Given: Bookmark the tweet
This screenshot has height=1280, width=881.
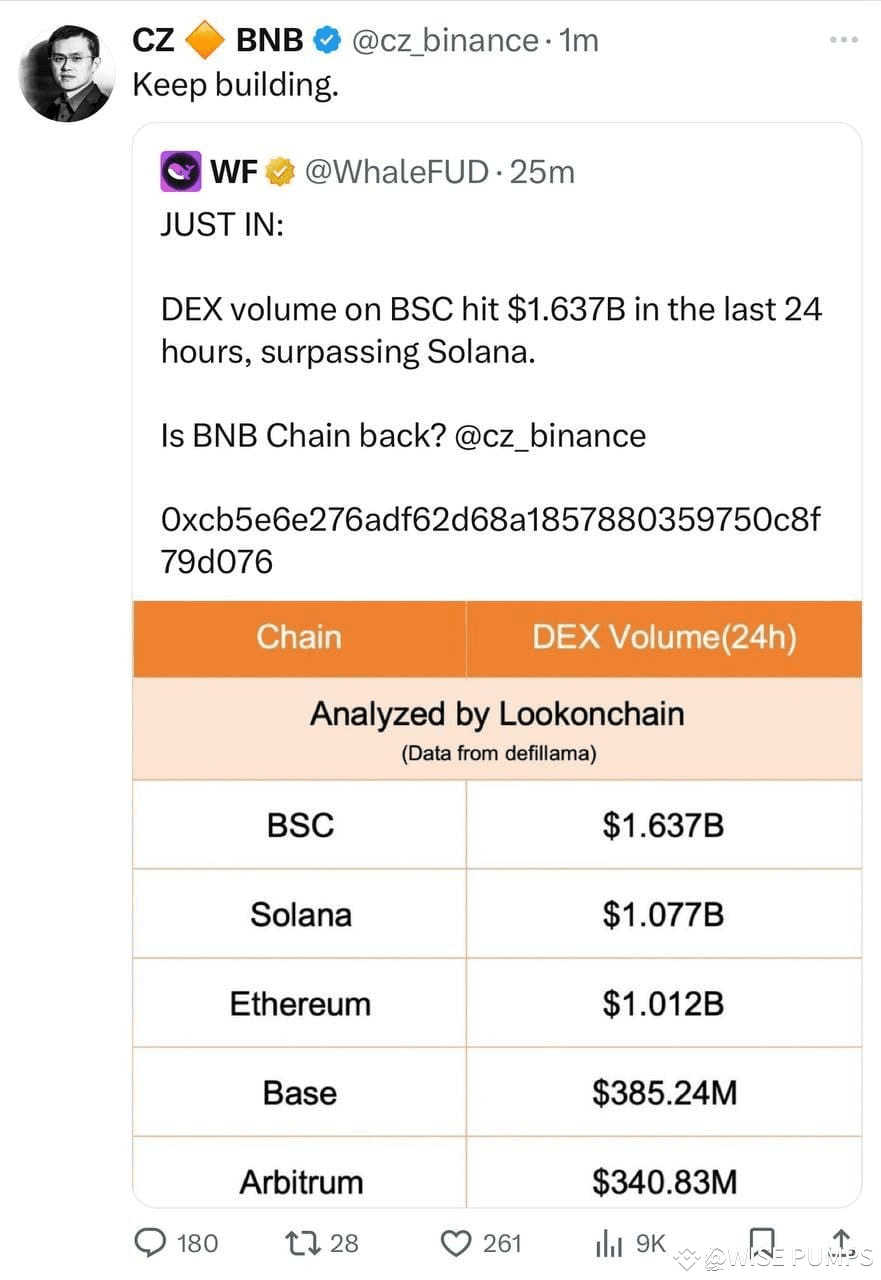Looking at the screenshot, I should (x=763, y=1241).
